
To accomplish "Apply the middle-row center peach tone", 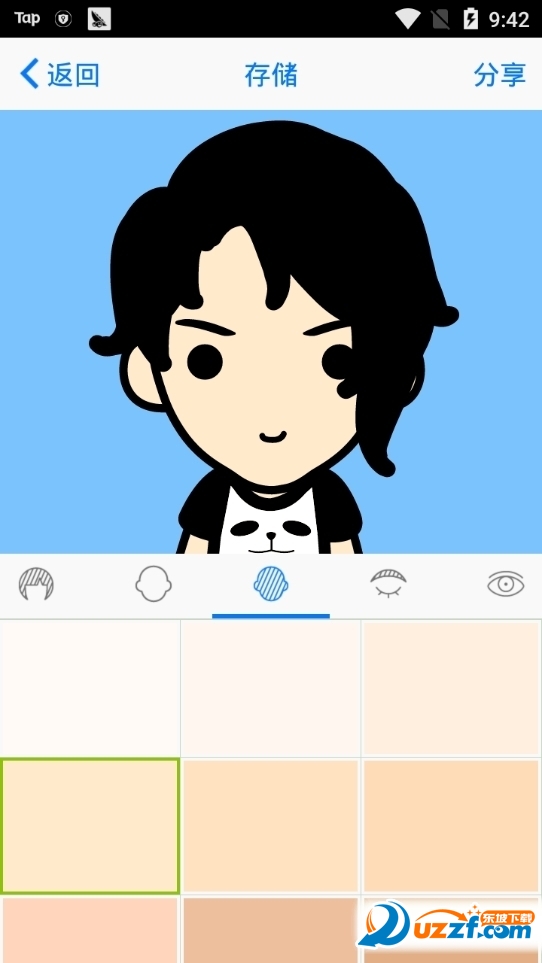I will [271, 826].
